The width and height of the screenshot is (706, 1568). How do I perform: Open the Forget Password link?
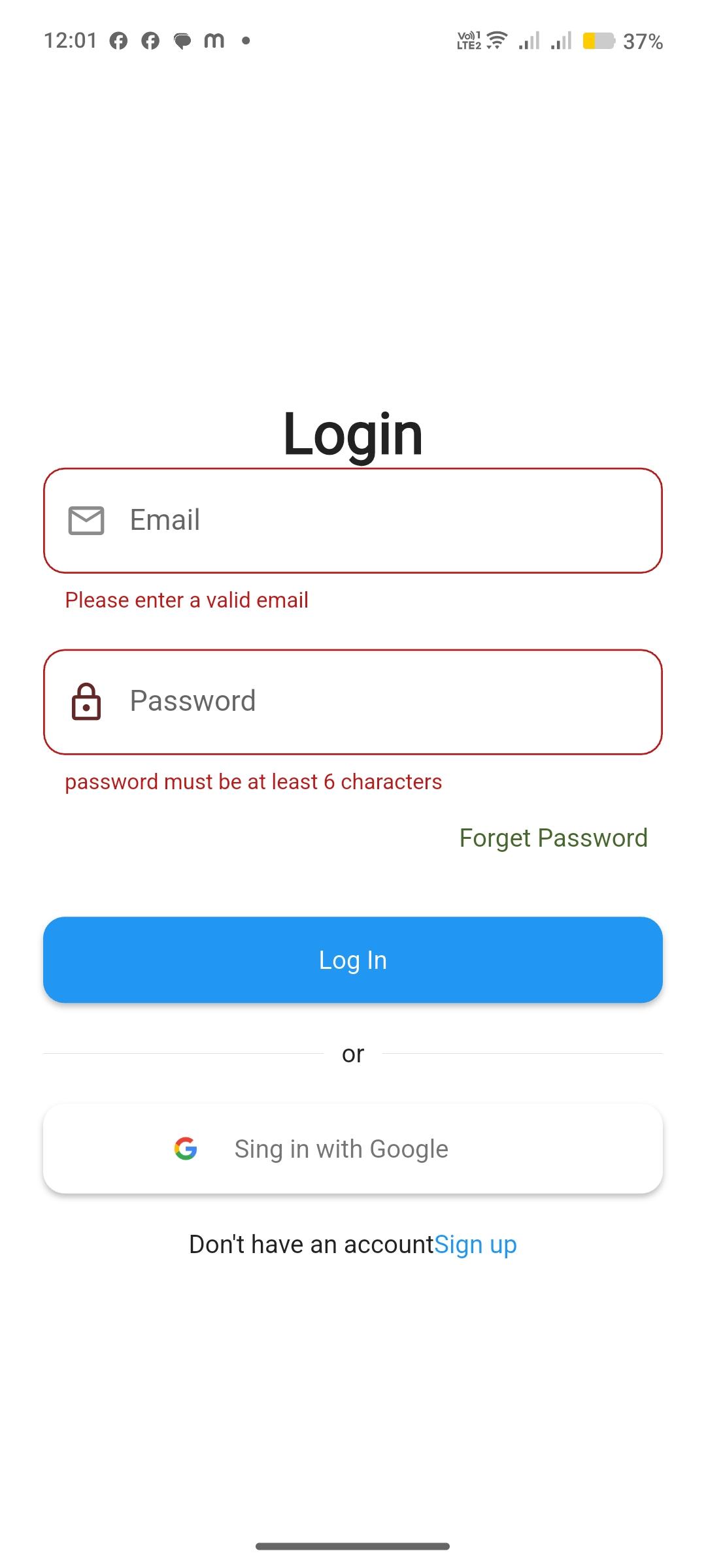[553, 838]
